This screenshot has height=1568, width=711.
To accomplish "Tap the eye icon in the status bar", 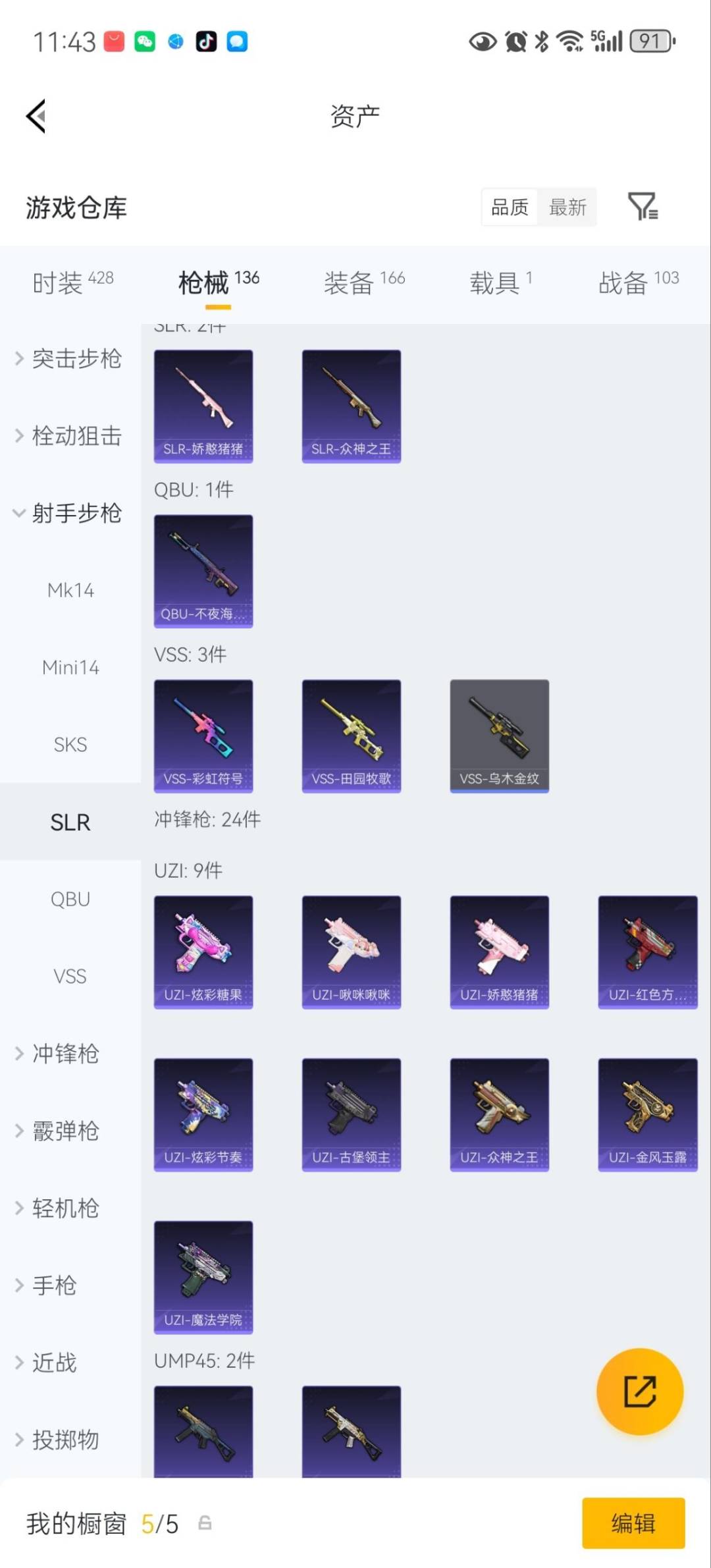I will [x=483, y=42].
